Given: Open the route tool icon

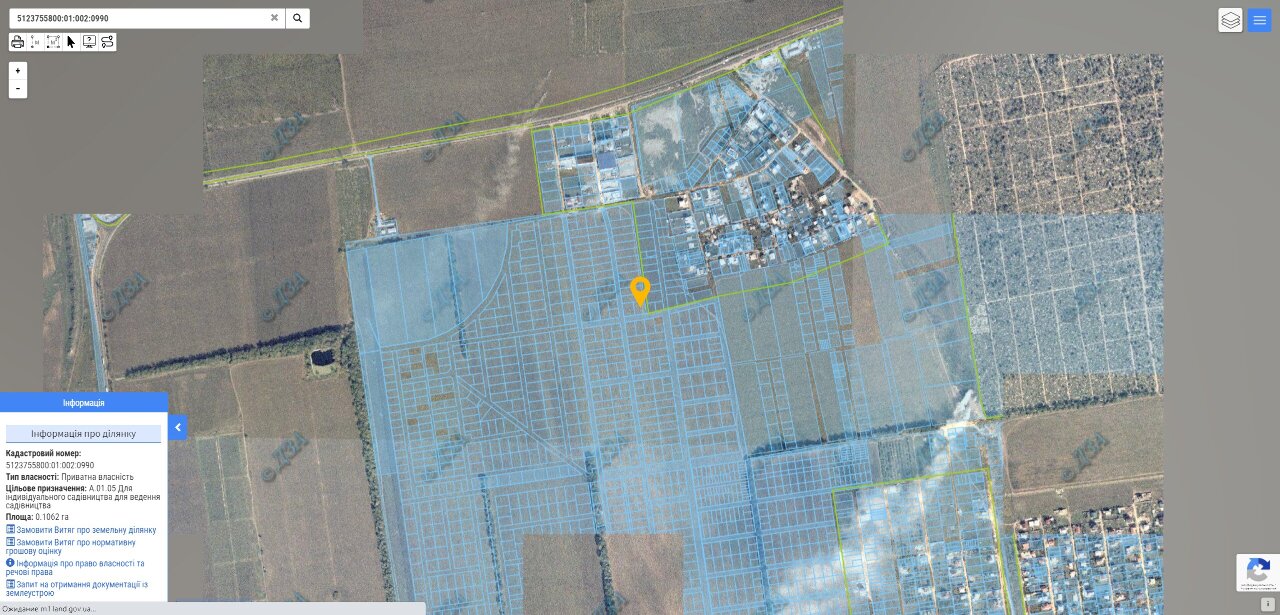Looking at the screenshot, I should (107, 42).
